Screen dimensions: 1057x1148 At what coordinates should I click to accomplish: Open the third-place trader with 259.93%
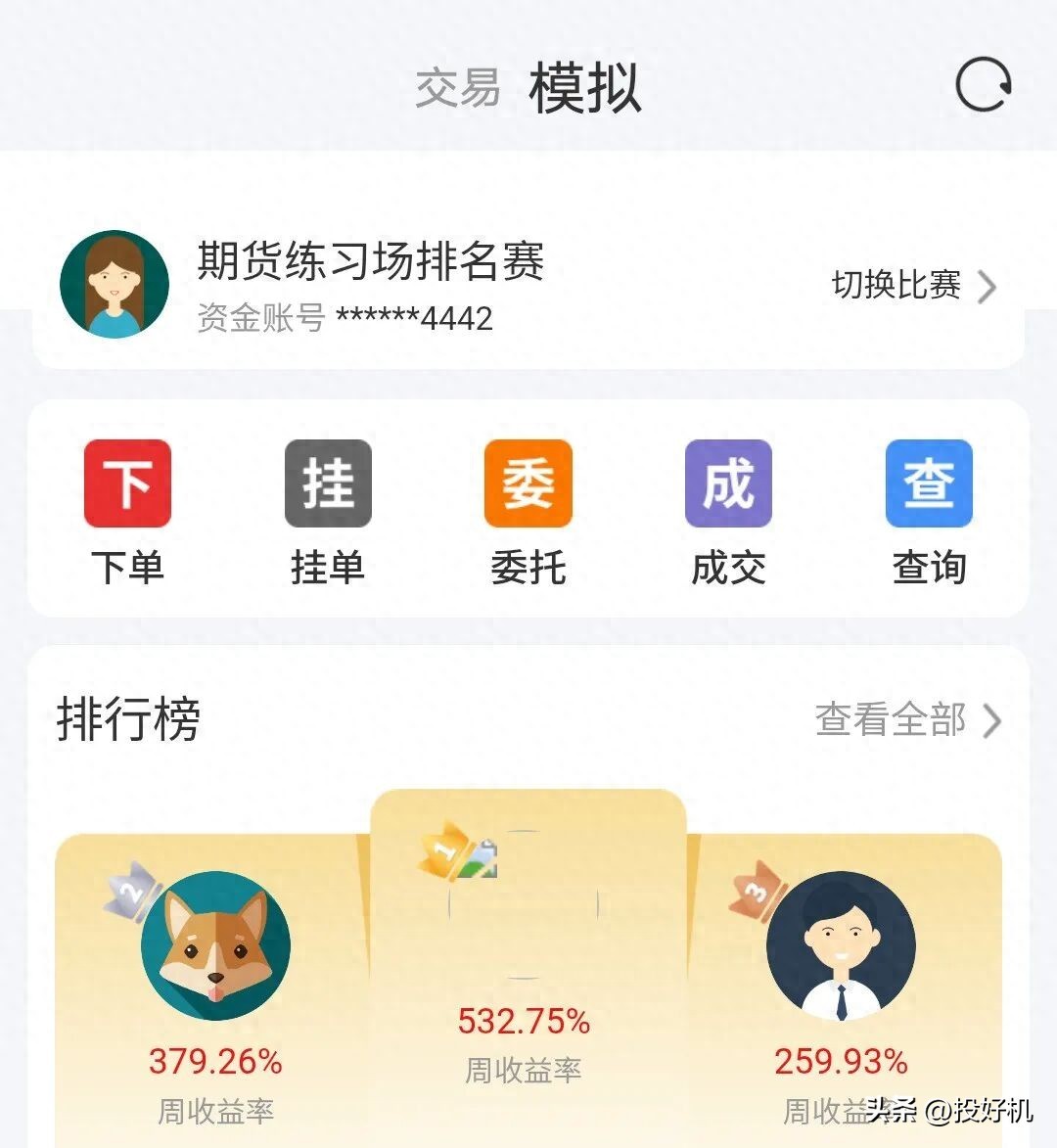pyautogui.click(x=841, y=945)
